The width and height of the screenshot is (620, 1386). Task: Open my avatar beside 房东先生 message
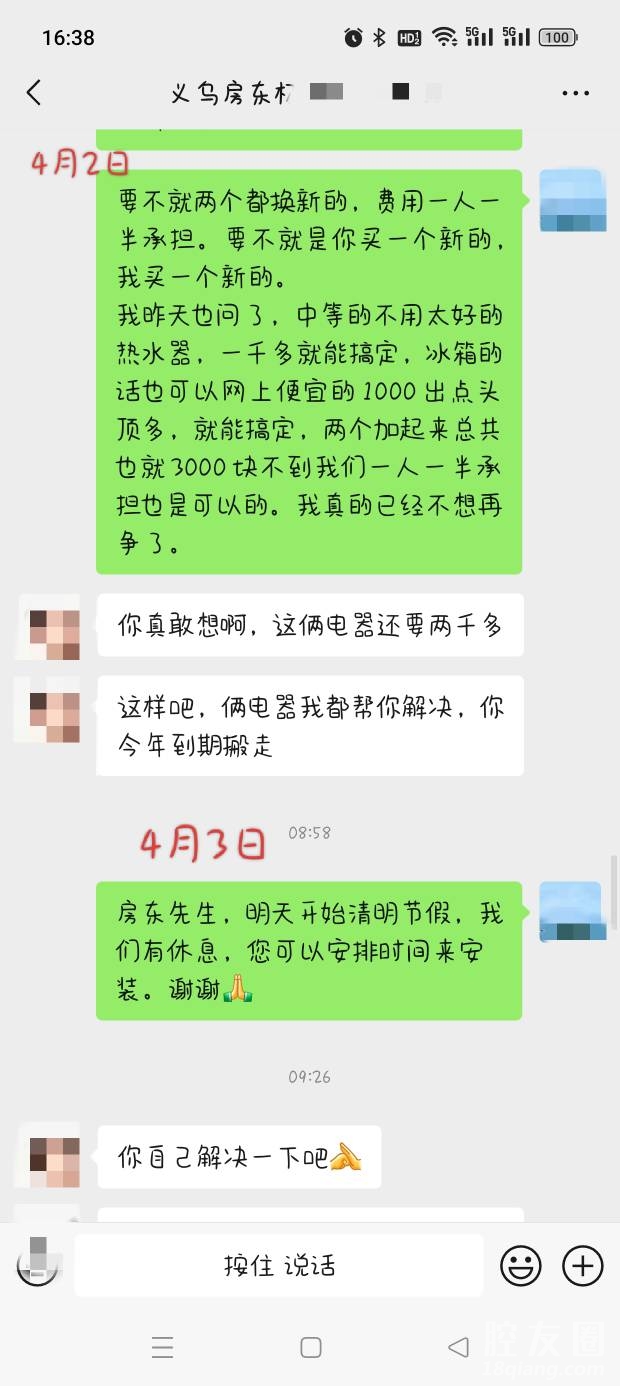point(572,912)
